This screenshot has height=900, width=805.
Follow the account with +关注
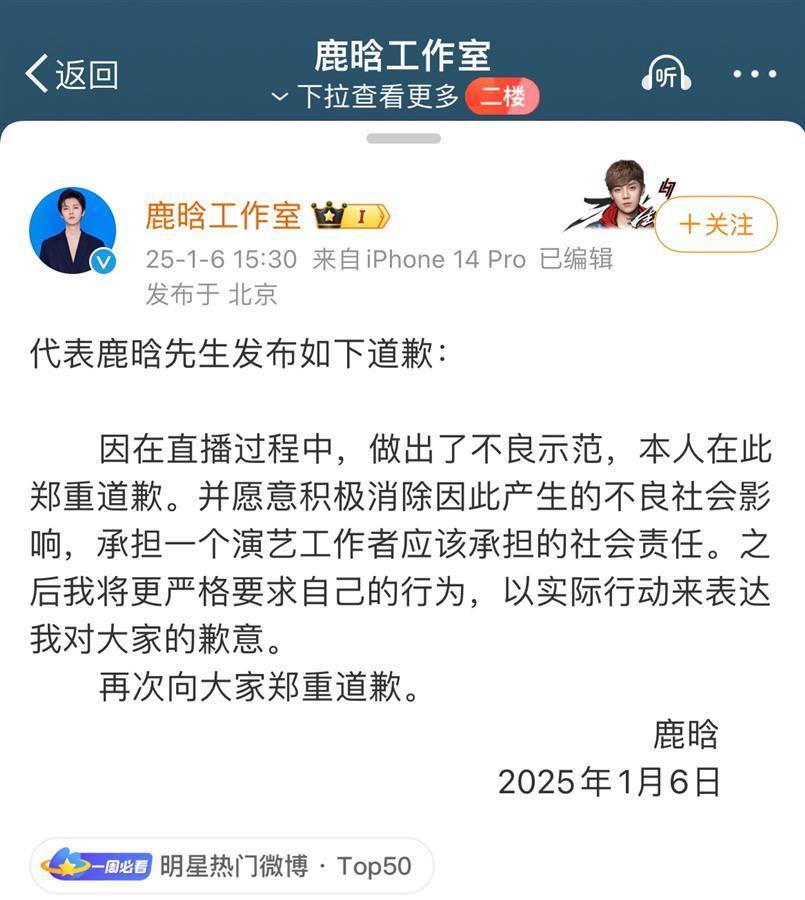tap(716, 225)
